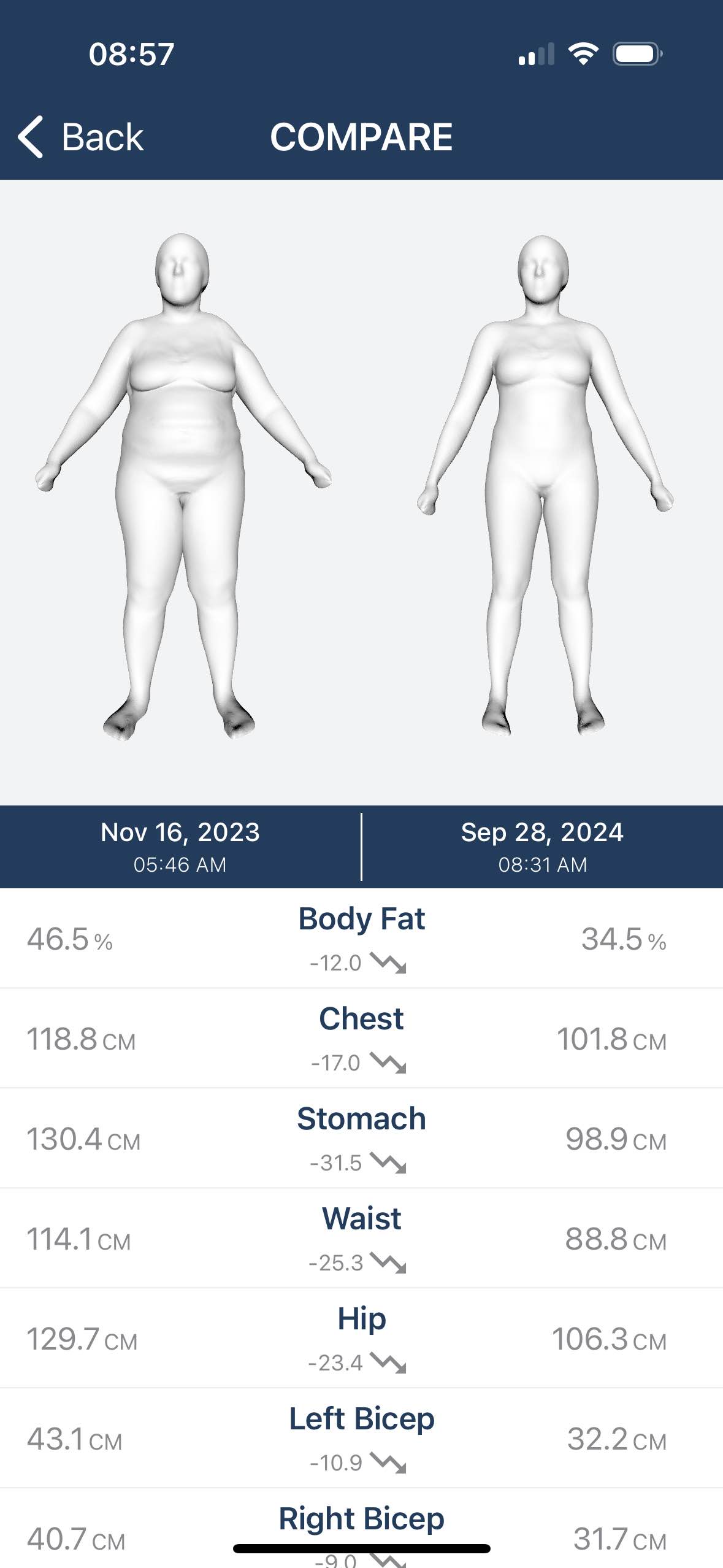Select the Nov 16, 2023 scan date

(180, 847)
